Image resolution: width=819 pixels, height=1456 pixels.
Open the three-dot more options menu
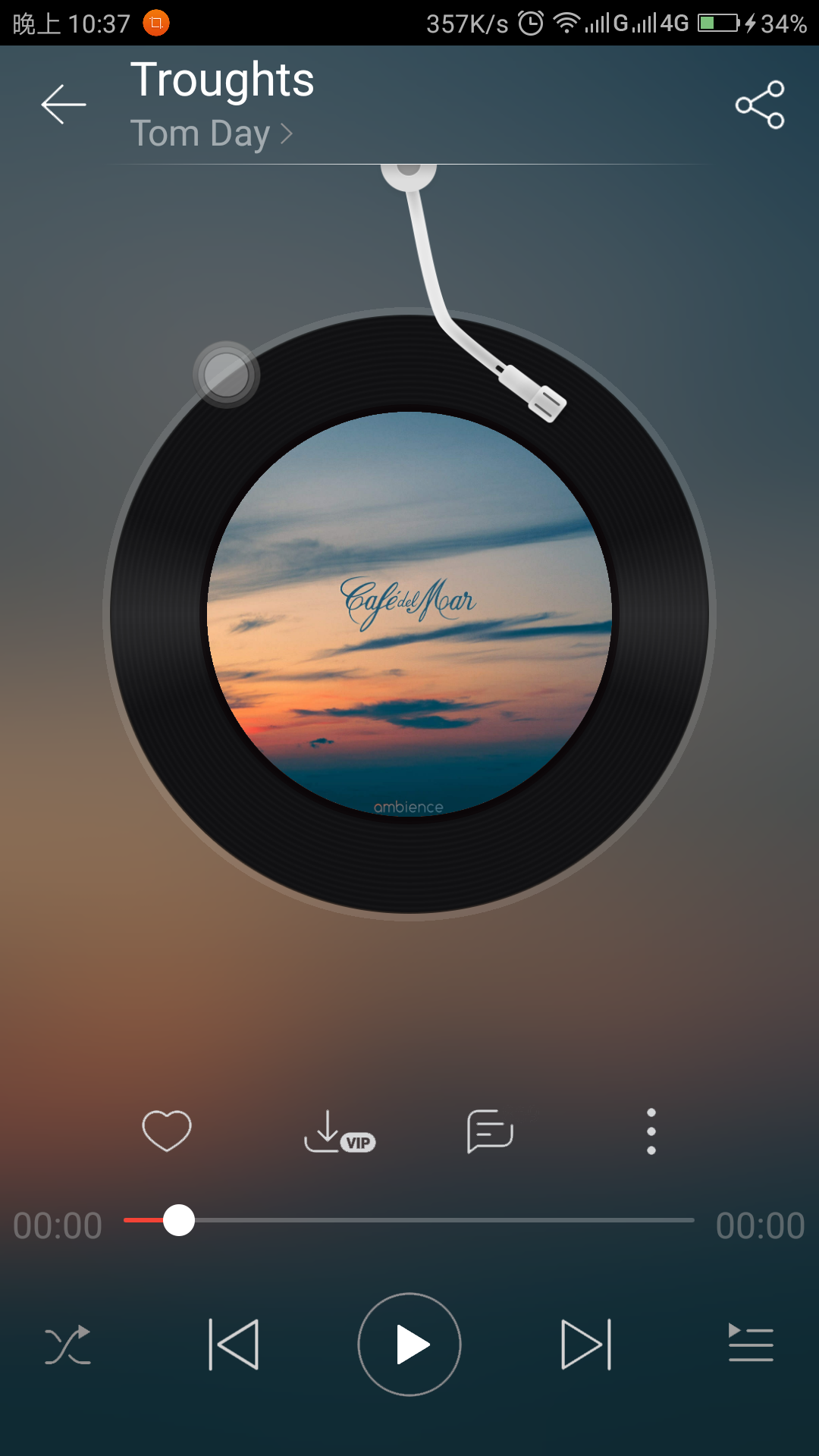tap(651, 1131)
